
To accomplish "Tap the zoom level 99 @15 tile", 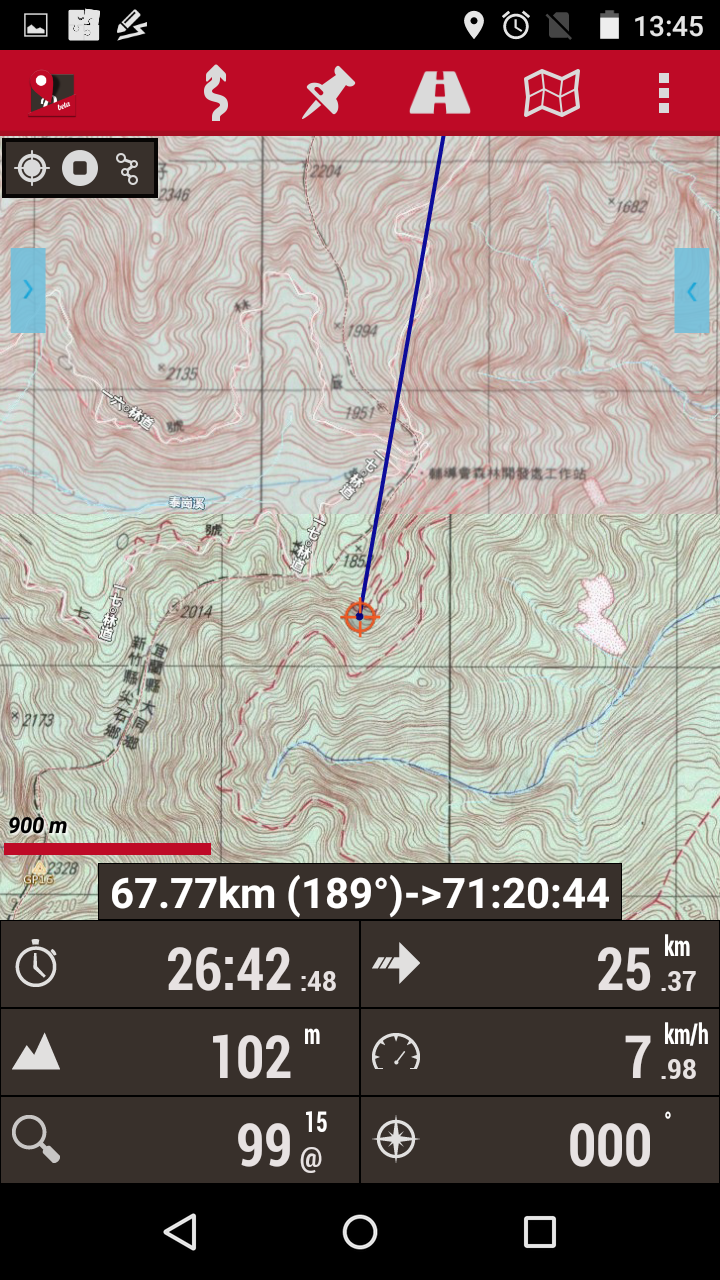I will click(180, 1141).
